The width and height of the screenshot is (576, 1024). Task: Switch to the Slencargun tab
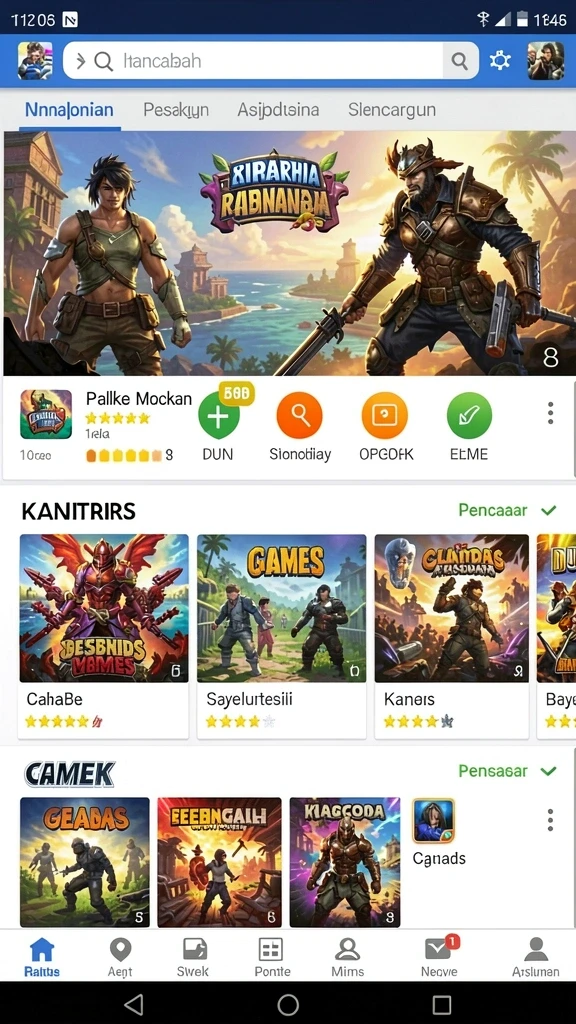tap(392, 110)
